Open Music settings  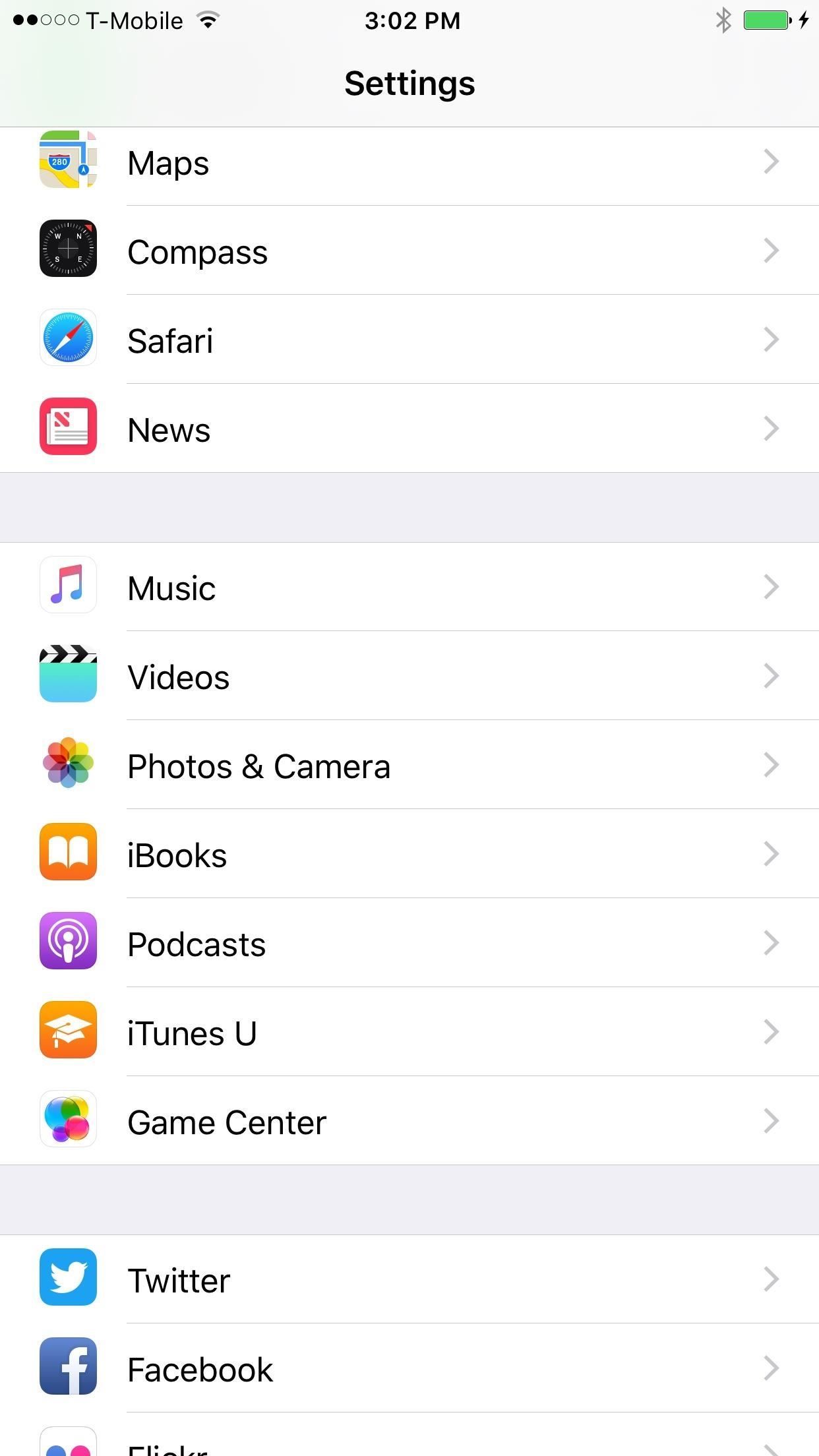click(x=409, y=588)
